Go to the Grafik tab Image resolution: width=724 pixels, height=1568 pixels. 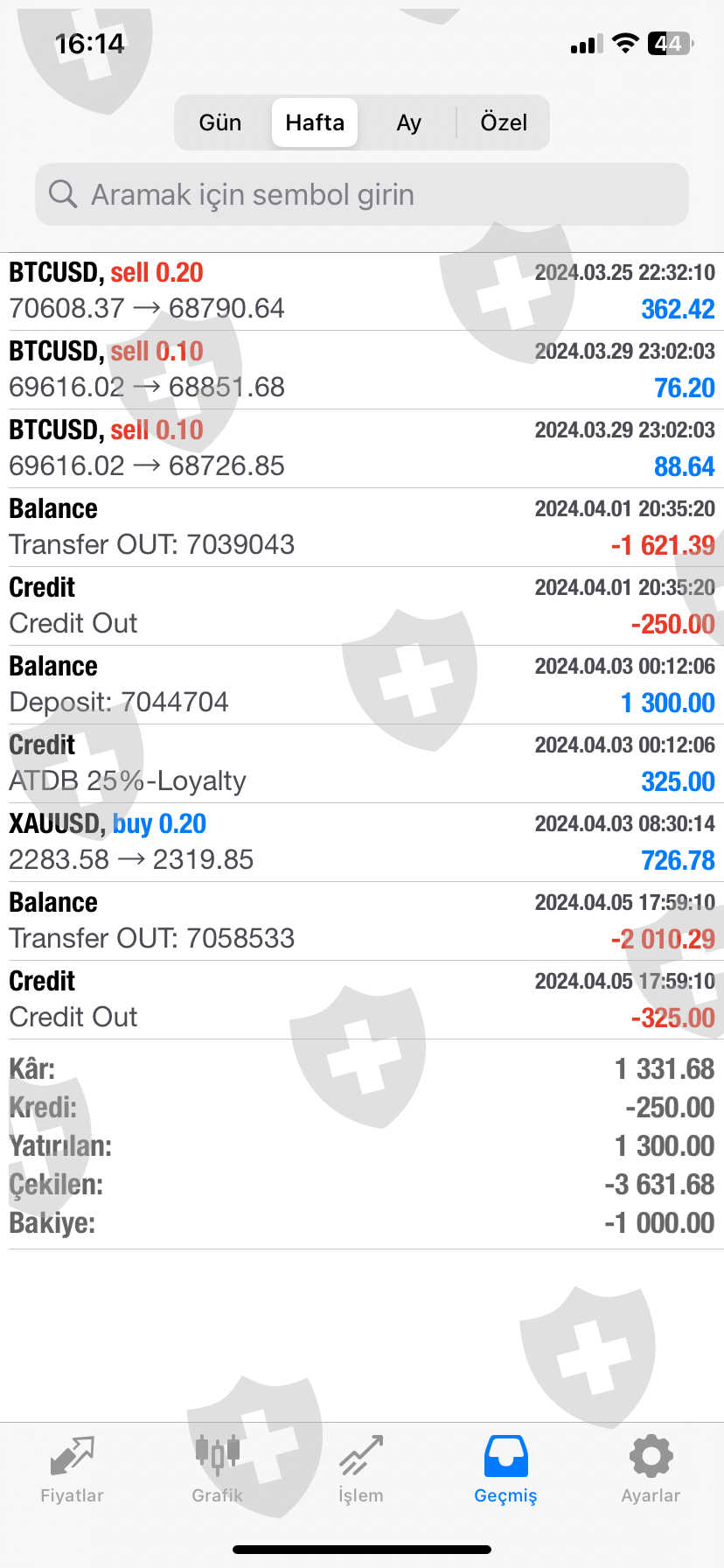click(x=217, y=1470)
